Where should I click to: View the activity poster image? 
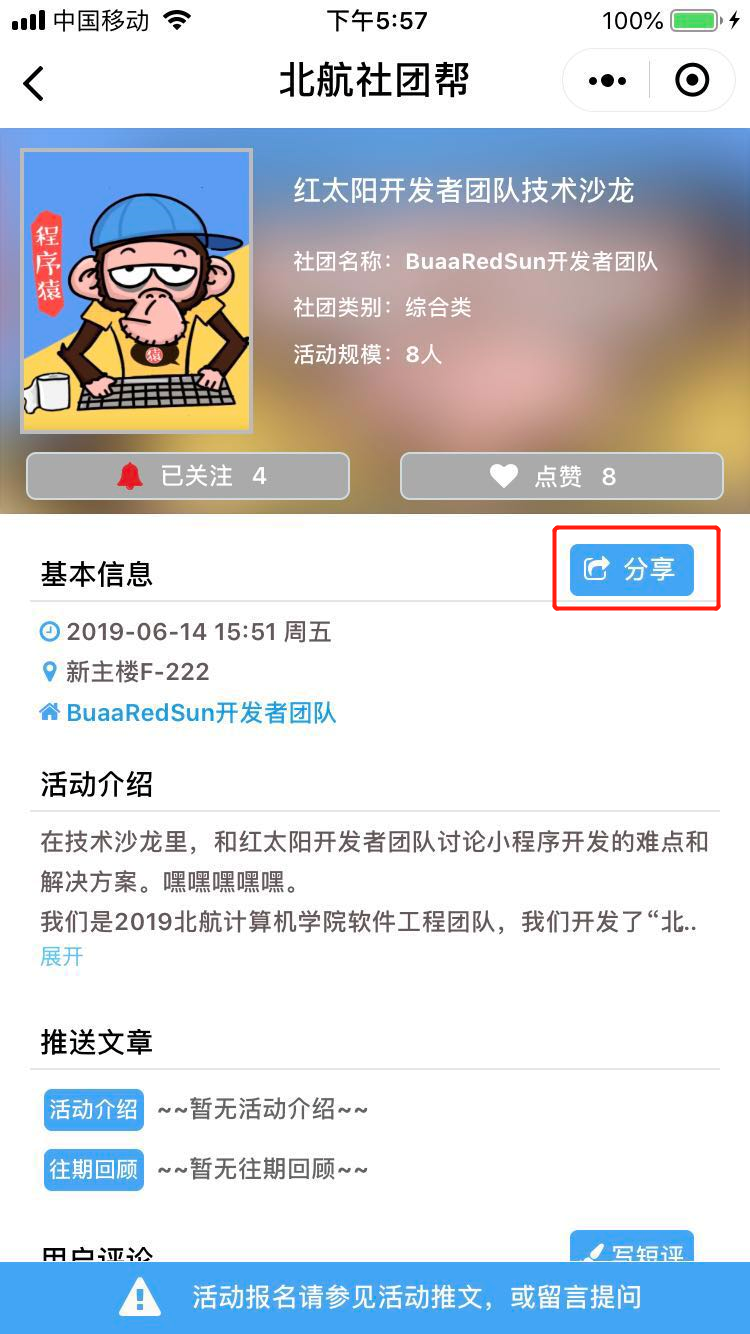(x=136, y=291)
